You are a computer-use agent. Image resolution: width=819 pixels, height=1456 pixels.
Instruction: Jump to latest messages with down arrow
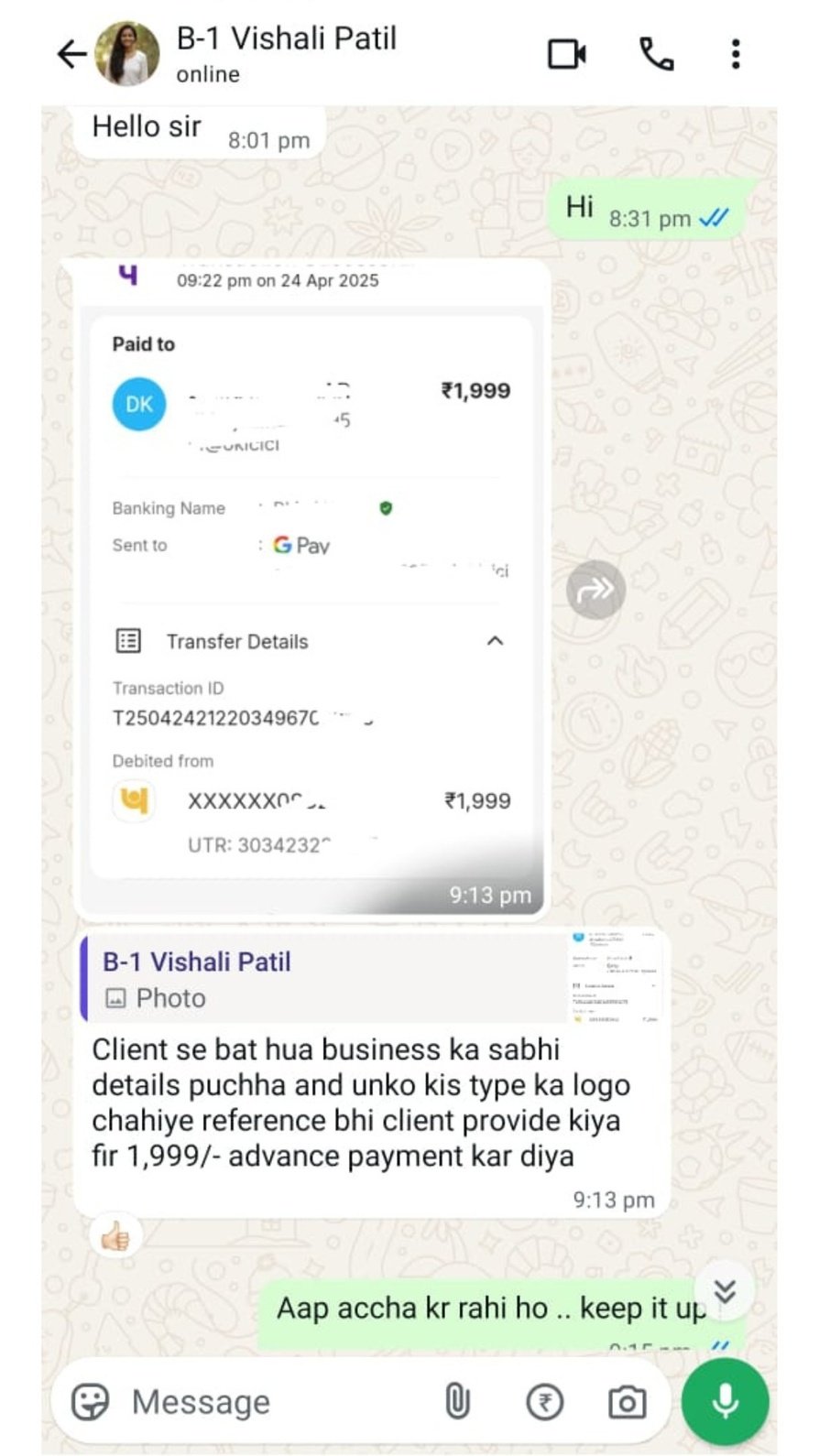(x=725, y=1291)
